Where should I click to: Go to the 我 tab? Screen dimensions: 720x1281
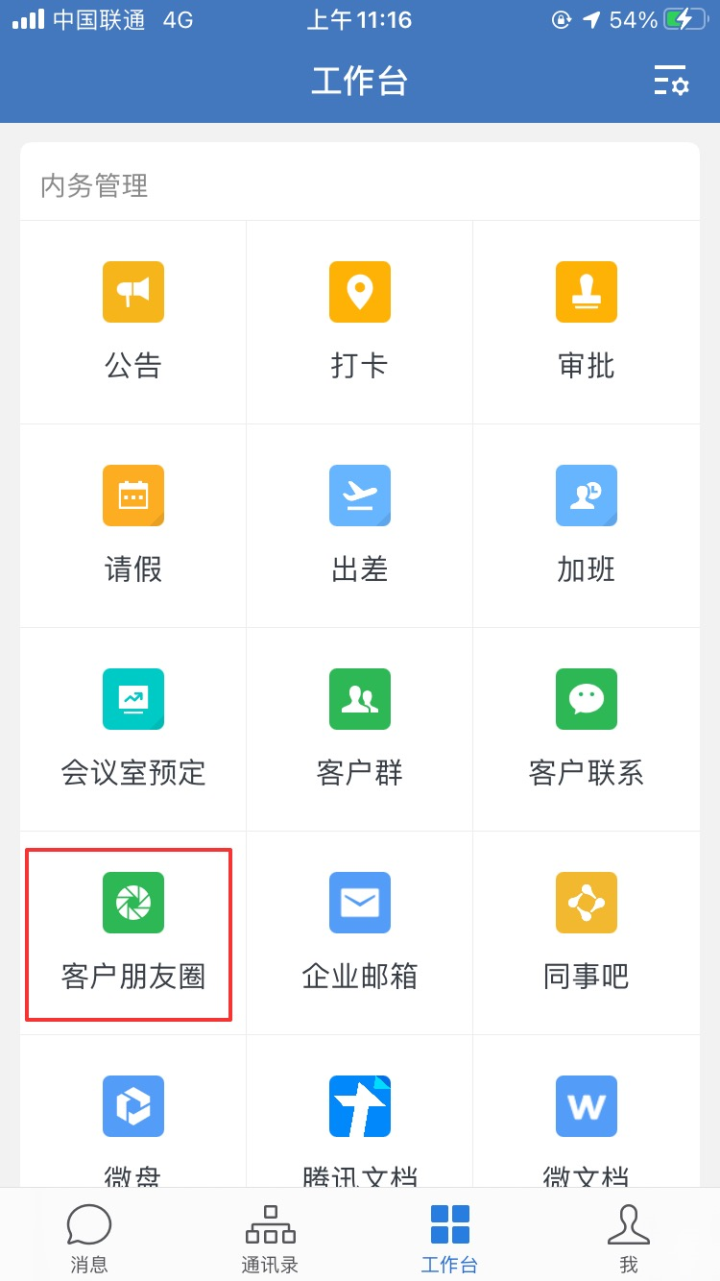click(629, 1238)
